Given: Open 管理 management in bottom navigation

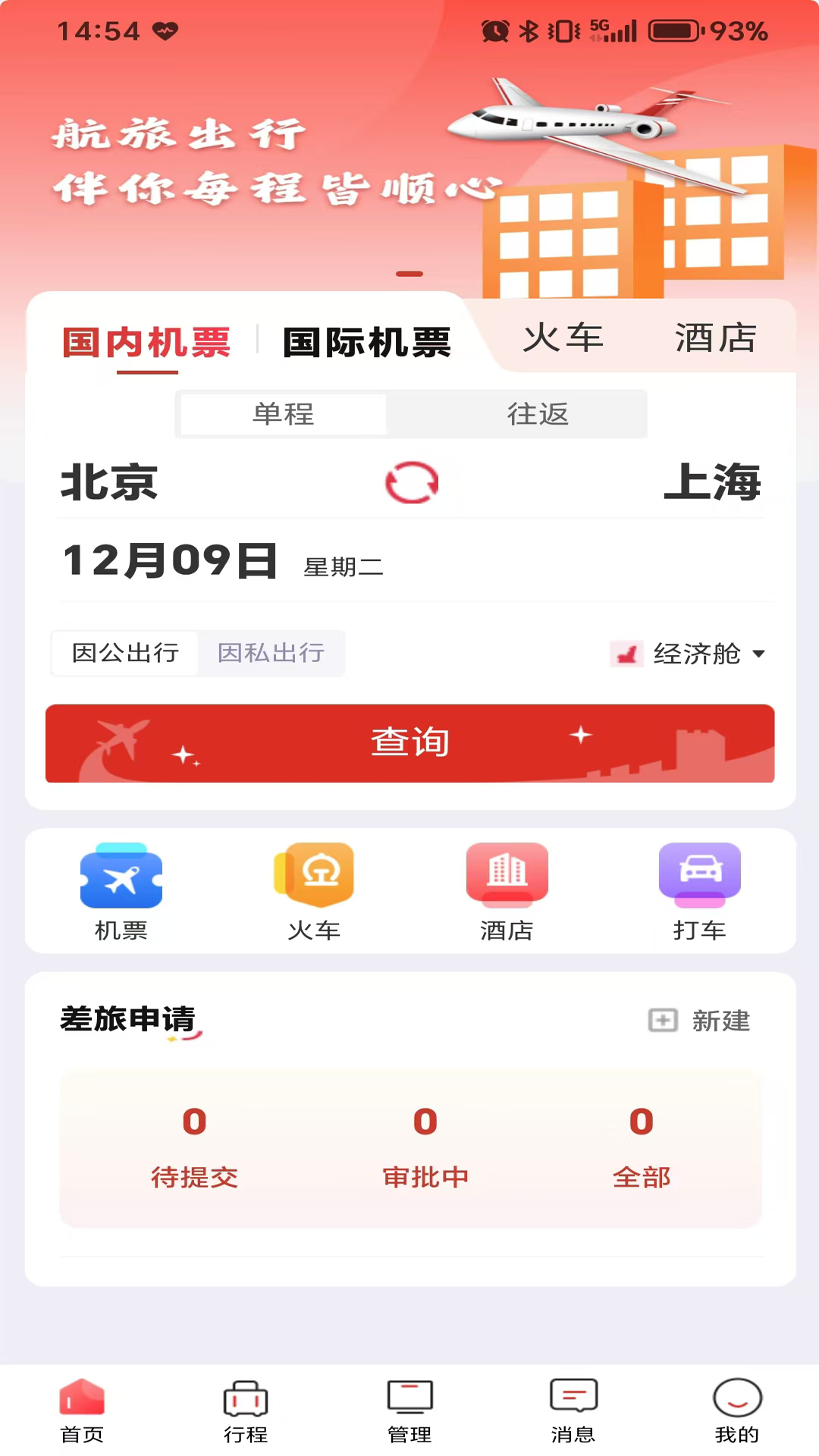Looking at the screenshot, I should tap(409, 1410).
